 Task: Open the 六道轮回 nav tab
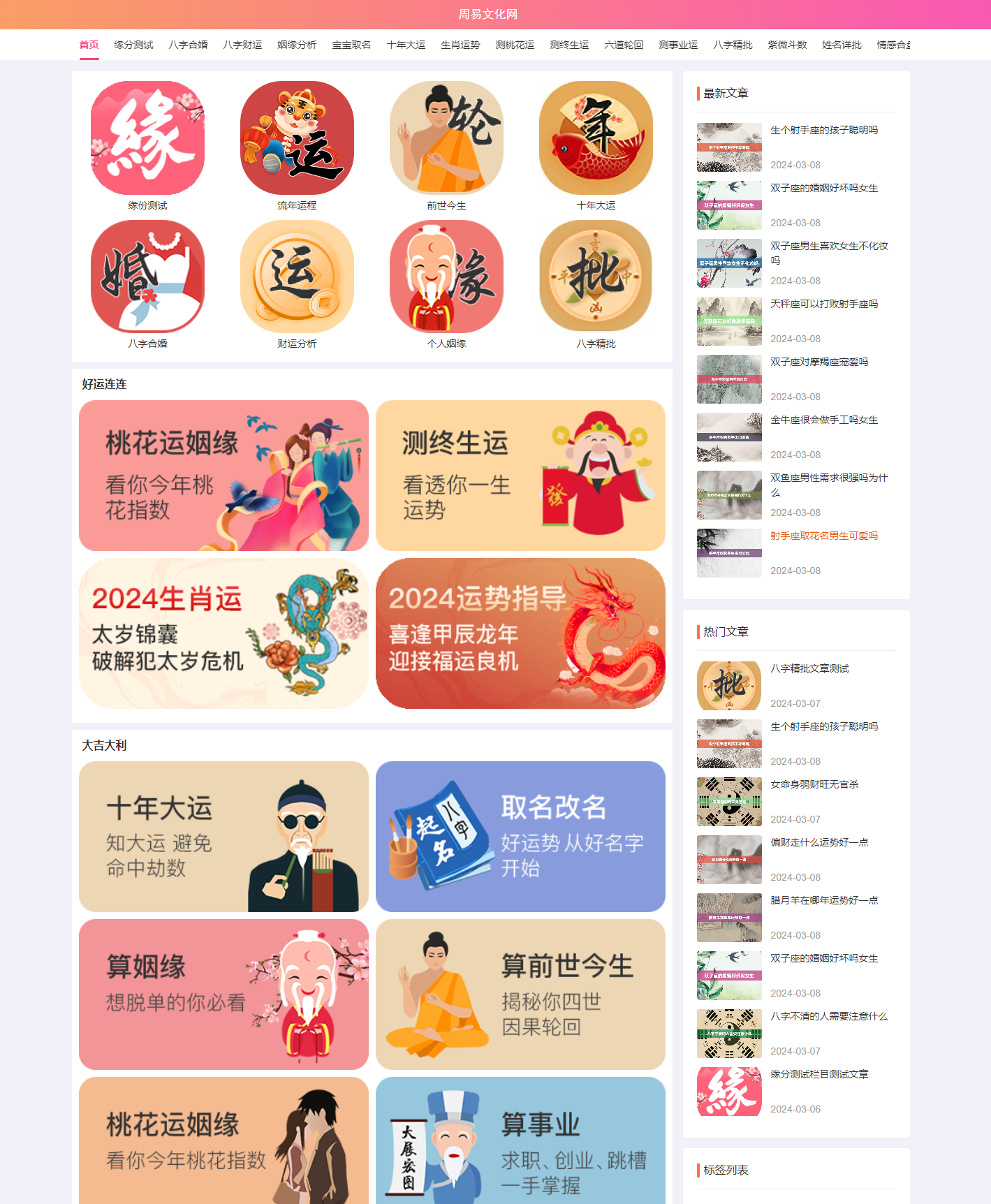(x=624, y=45)
